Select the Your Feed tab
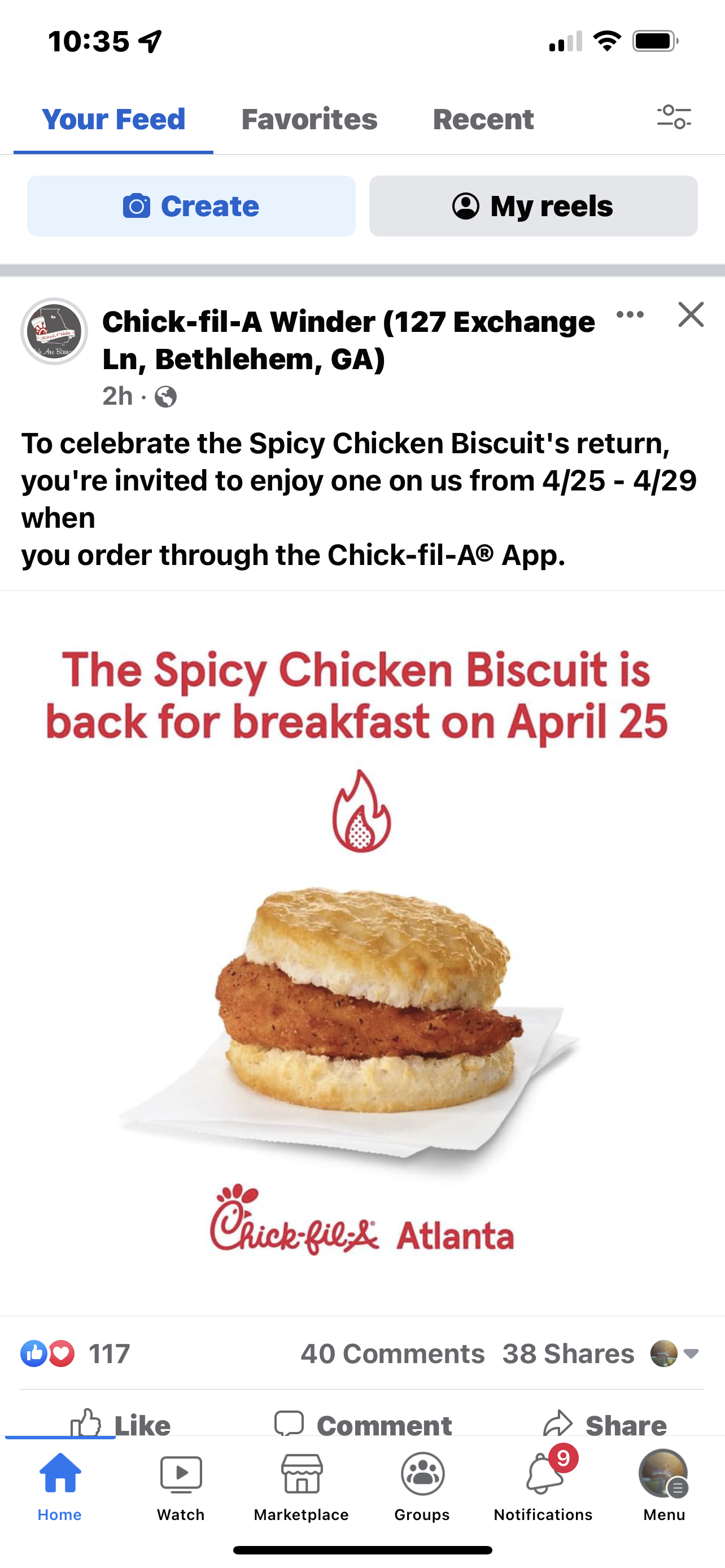The image size is (725, 1568). (x=113, y=119)
